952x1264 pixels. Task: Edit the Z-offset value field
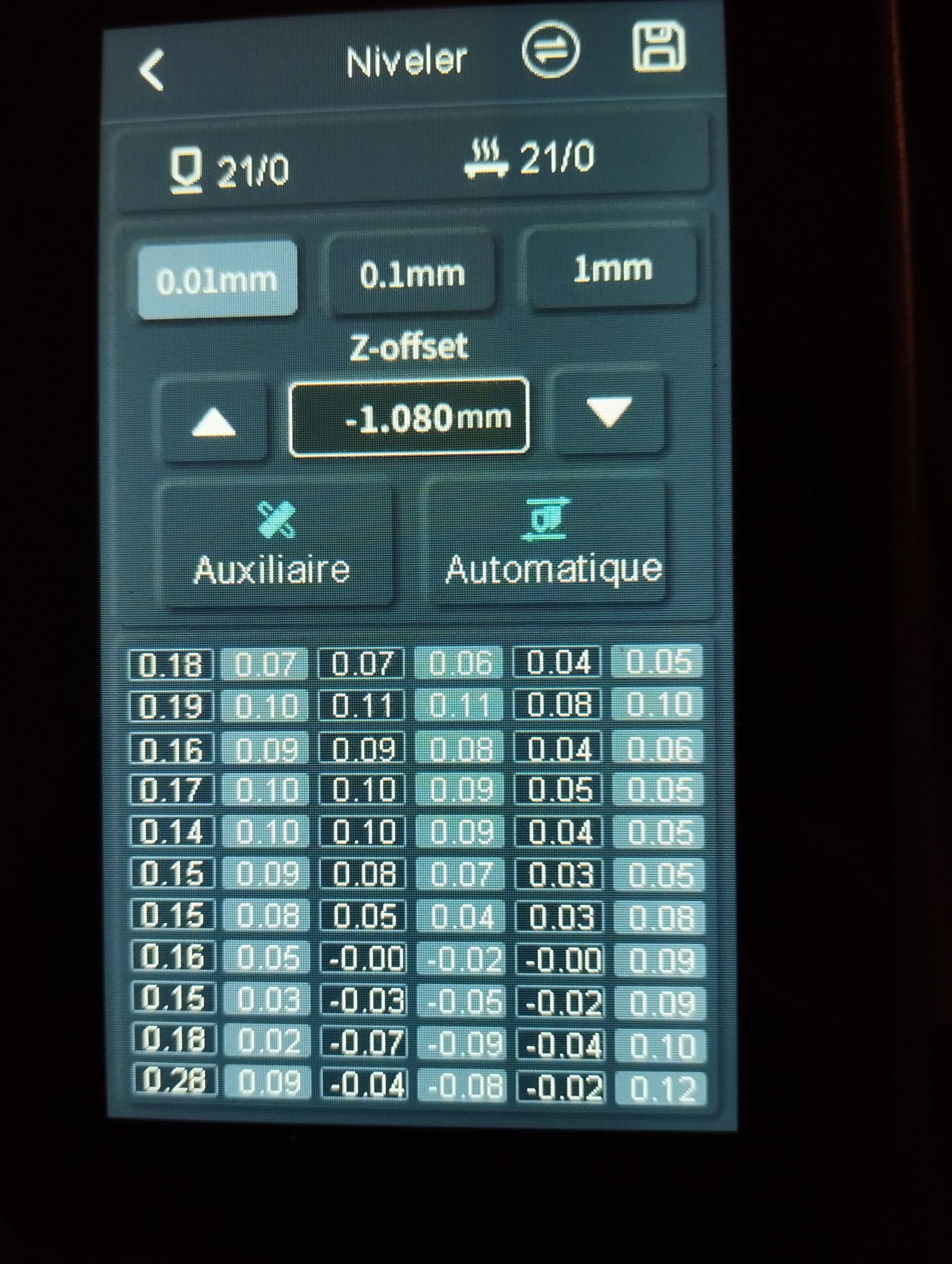pyautogui.click(x=409, y=418)
